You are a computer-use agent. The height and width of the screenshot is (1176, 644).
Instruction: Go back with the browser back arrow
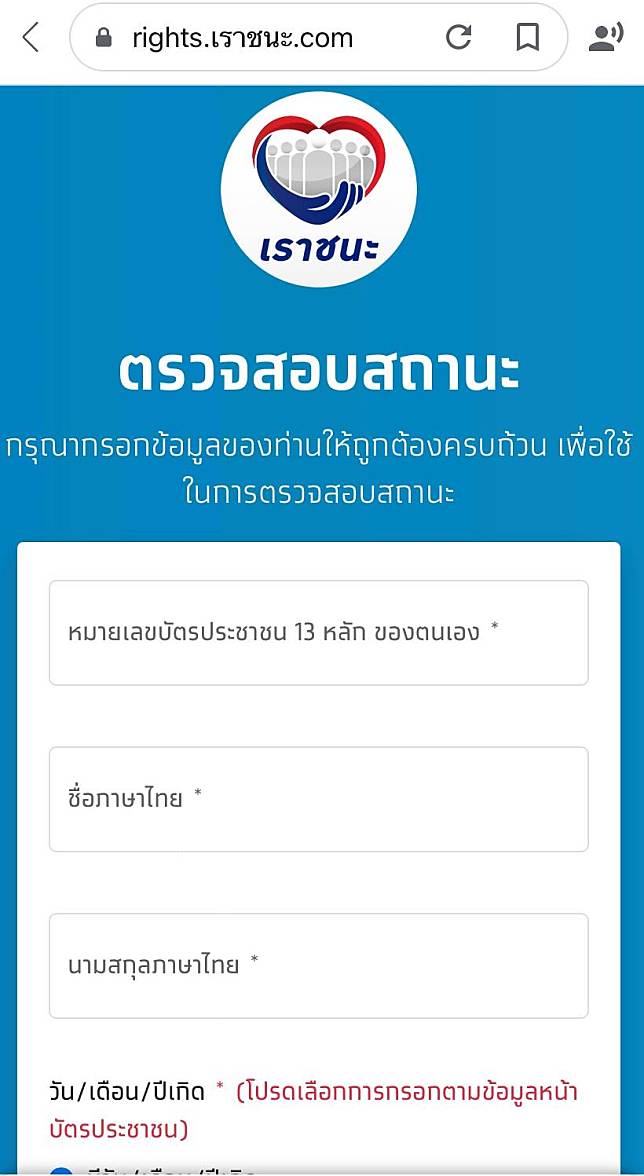(31, 38)
